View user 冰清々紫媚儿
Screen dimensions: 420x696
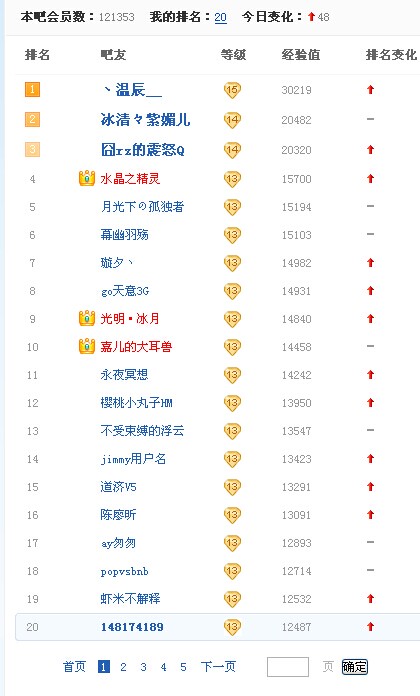[145, 119]
